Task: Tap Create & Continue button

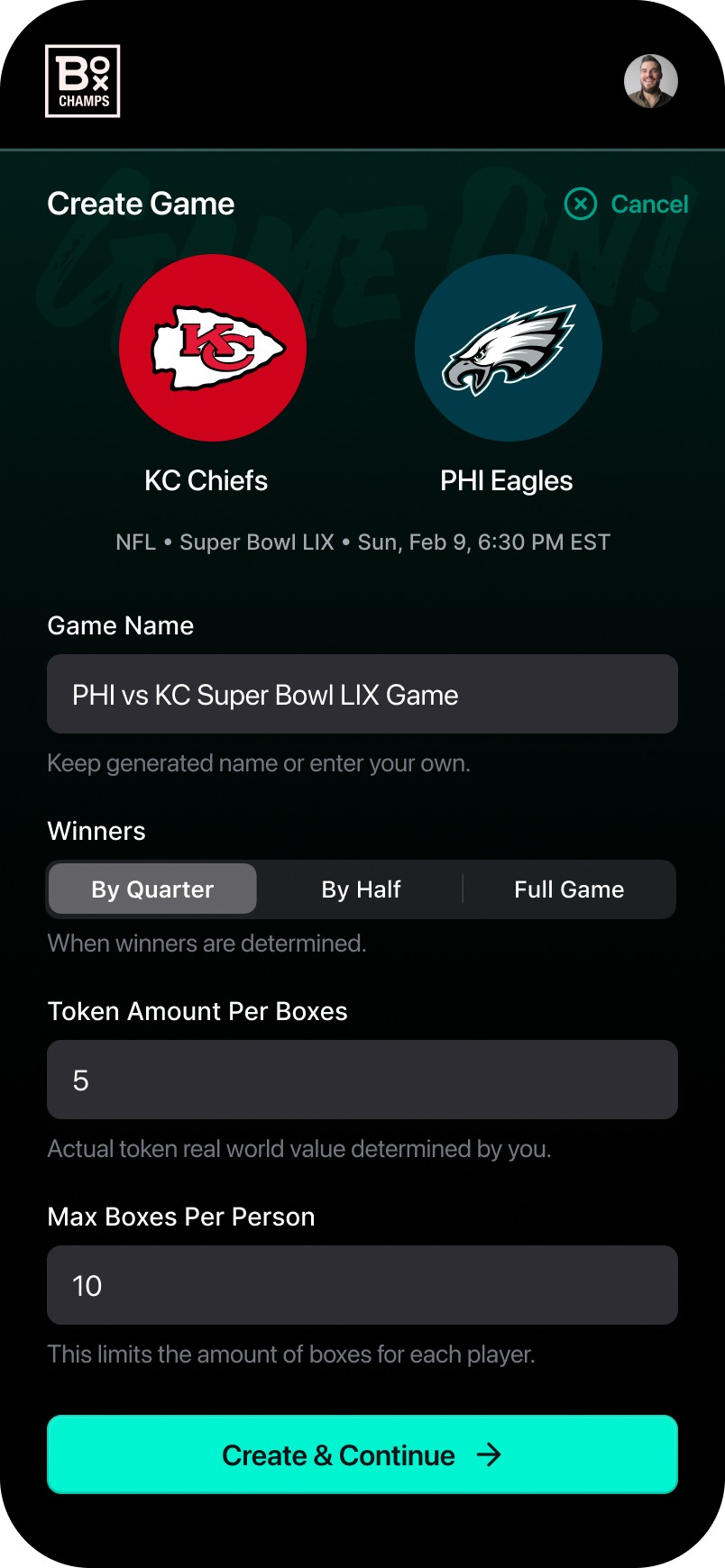Action: click(362, 1454)
